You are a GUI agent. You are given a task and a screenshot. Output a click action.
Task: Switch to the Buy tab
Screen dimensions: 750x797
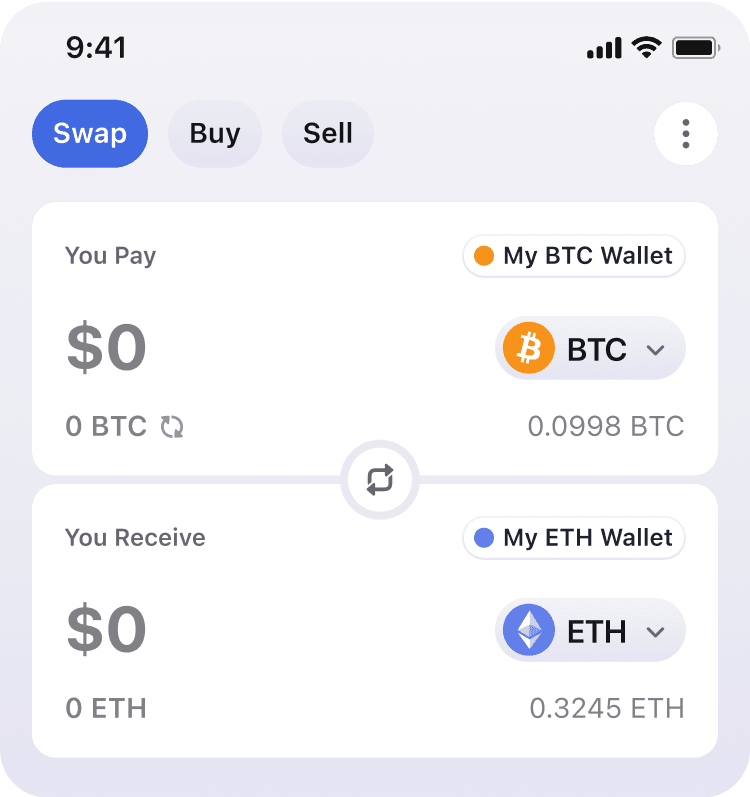215,134
